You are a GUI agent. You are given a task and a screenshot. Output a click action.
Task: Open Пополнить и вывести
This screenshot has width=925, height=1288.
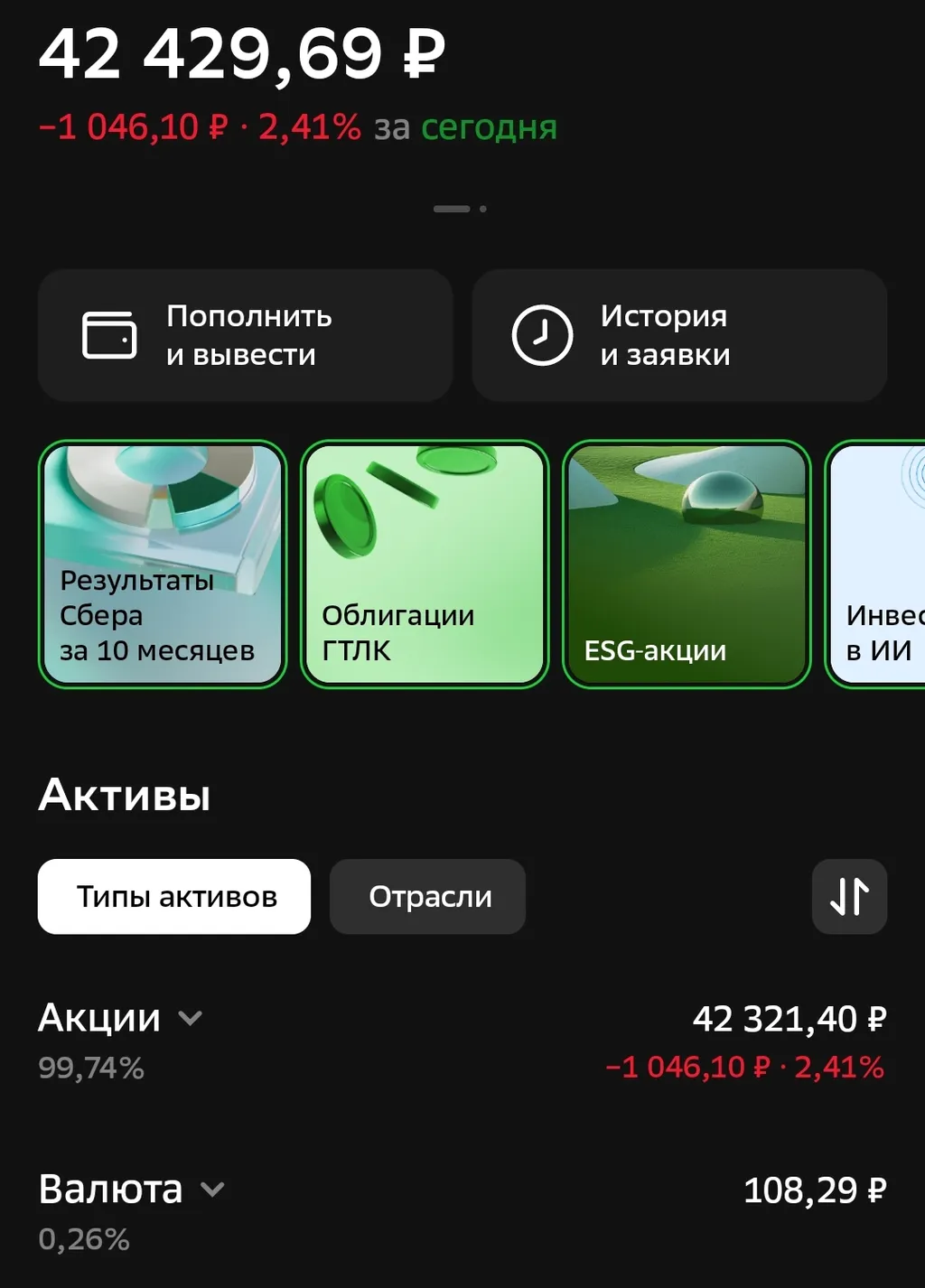245,335
